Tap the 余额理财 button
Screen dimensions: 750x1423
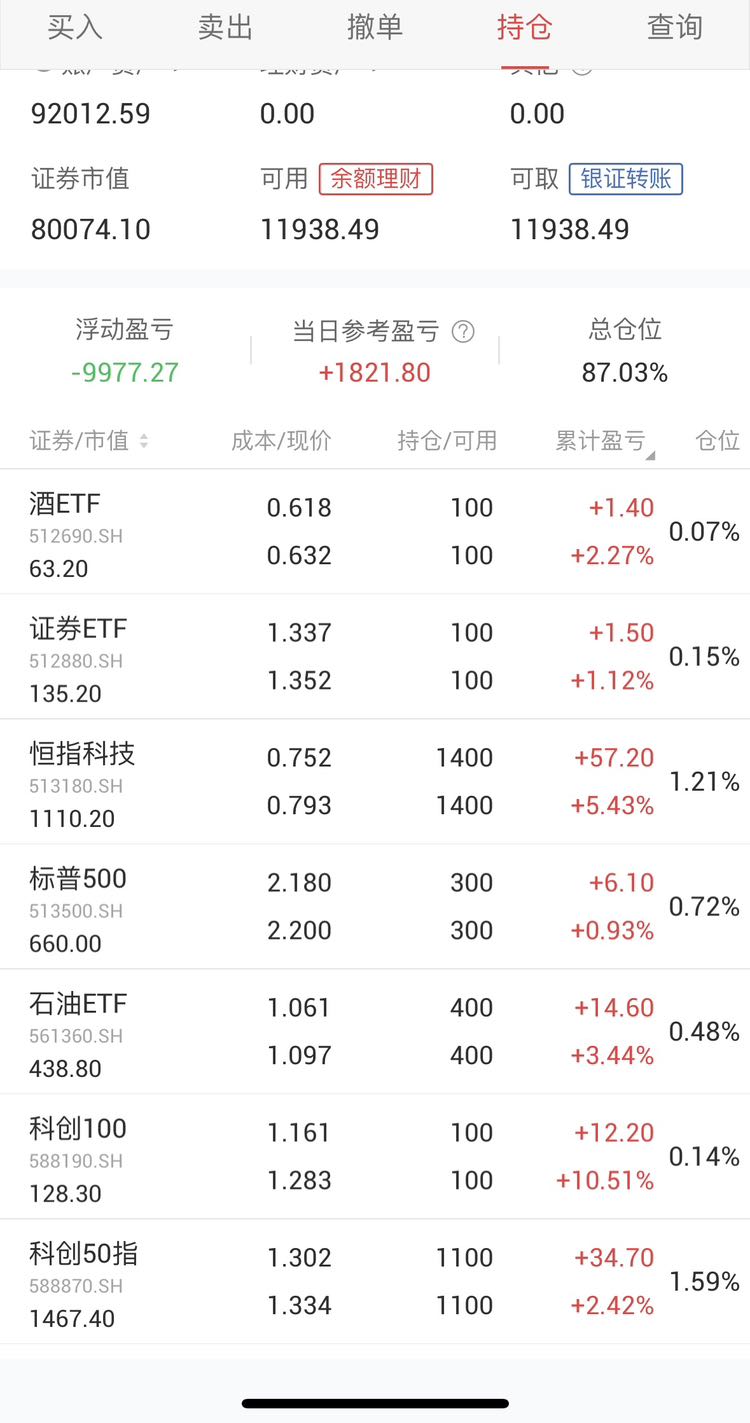[376, 179]
